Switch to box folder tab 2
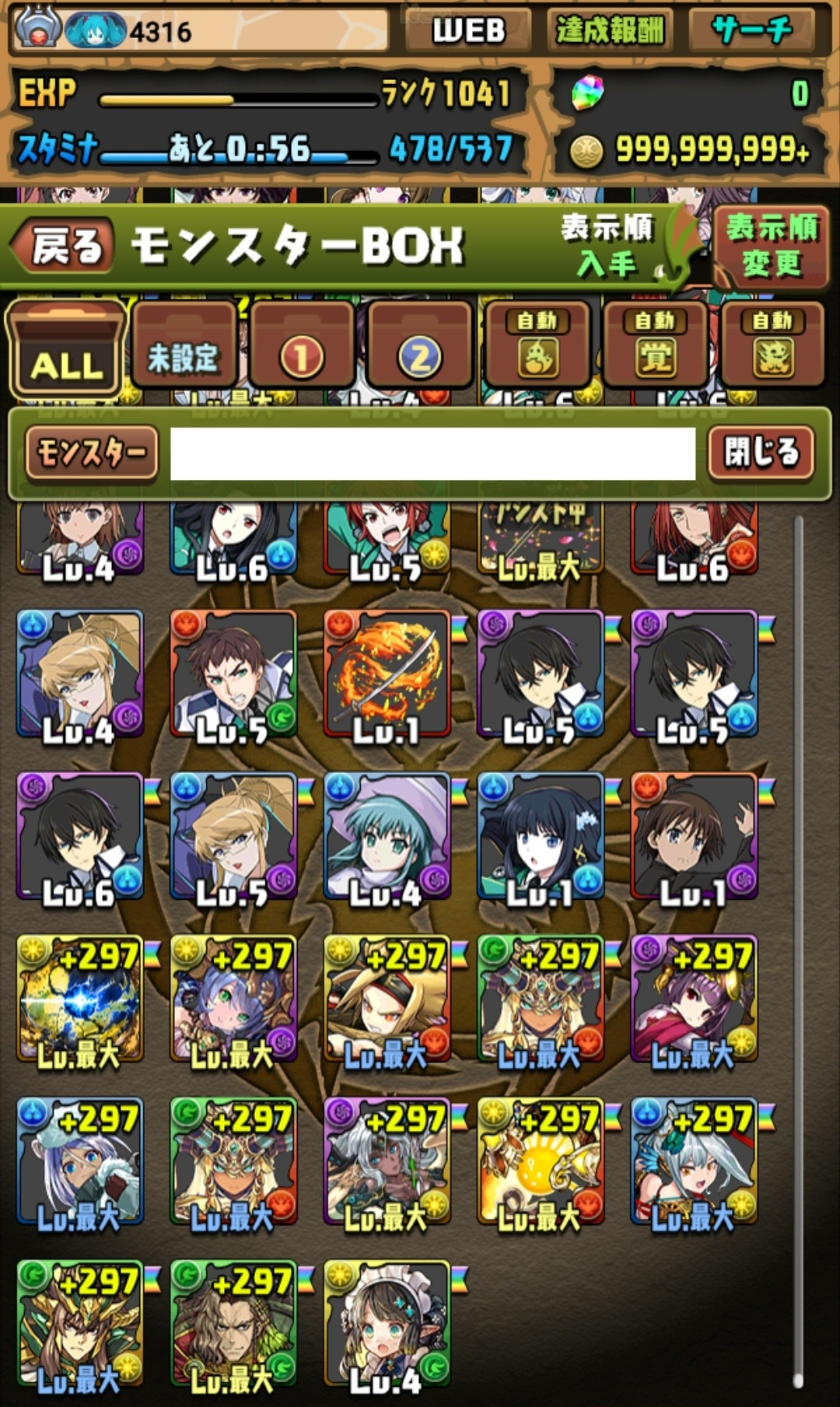 tap(420, 347)
